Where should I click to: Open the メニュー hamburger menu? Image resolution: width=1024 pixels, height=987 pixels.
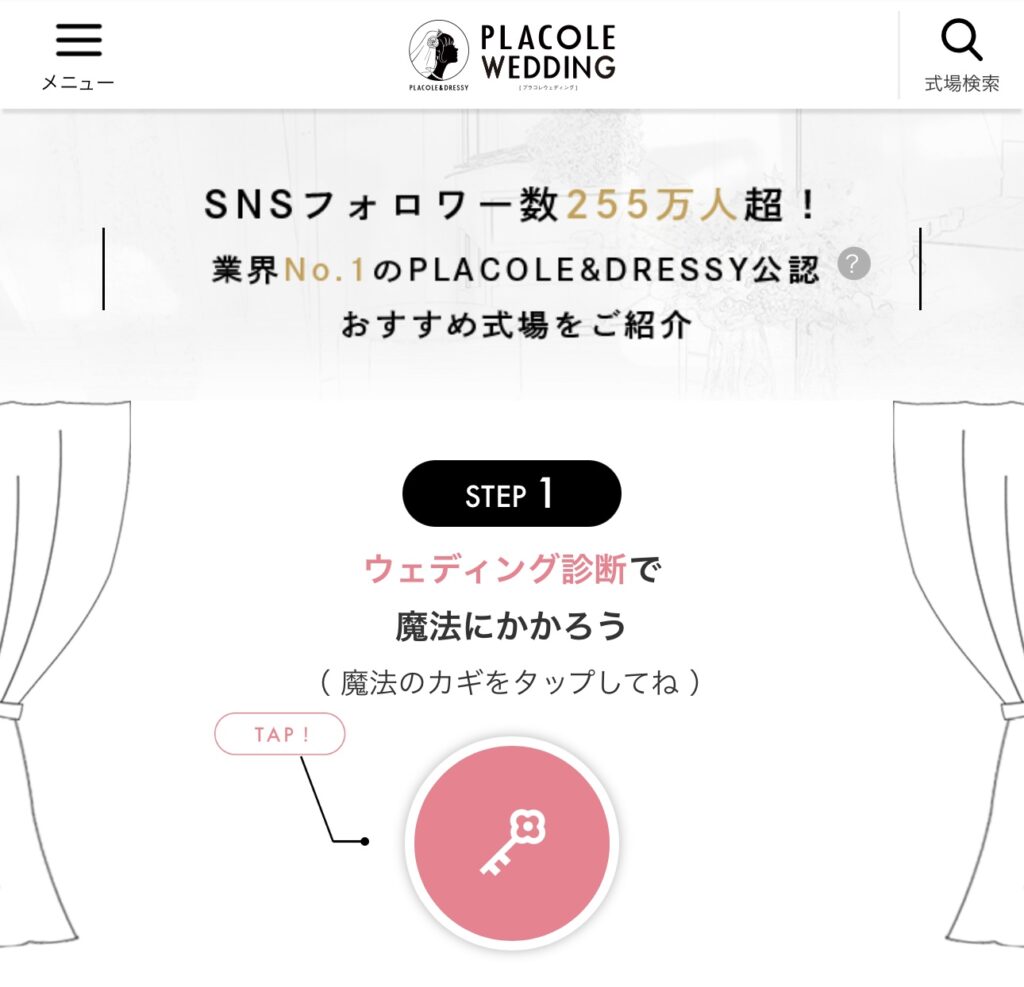[x=78, y=54]
